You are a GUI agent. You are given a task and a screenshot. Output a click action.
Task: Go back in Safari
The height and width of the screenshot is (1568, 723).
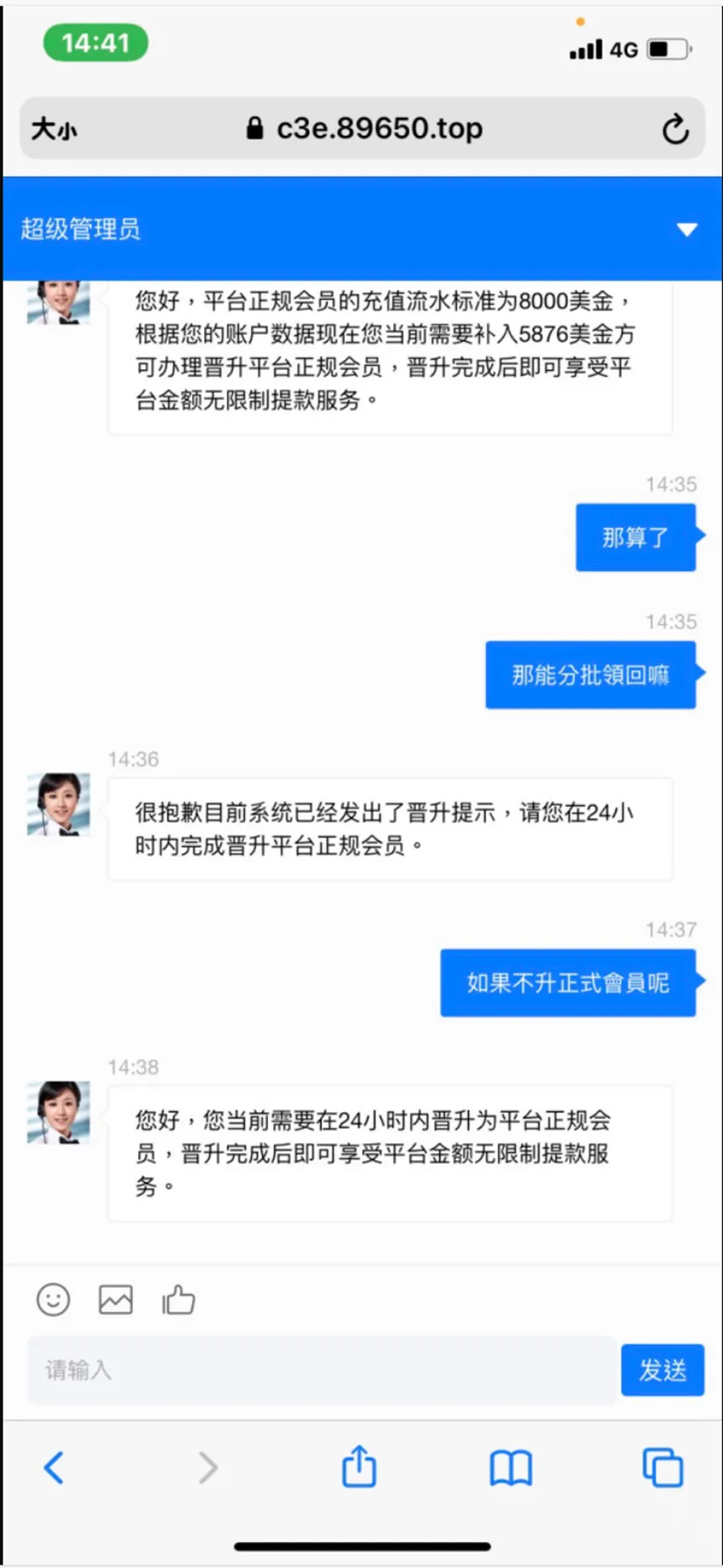(x=54, y=1468)
